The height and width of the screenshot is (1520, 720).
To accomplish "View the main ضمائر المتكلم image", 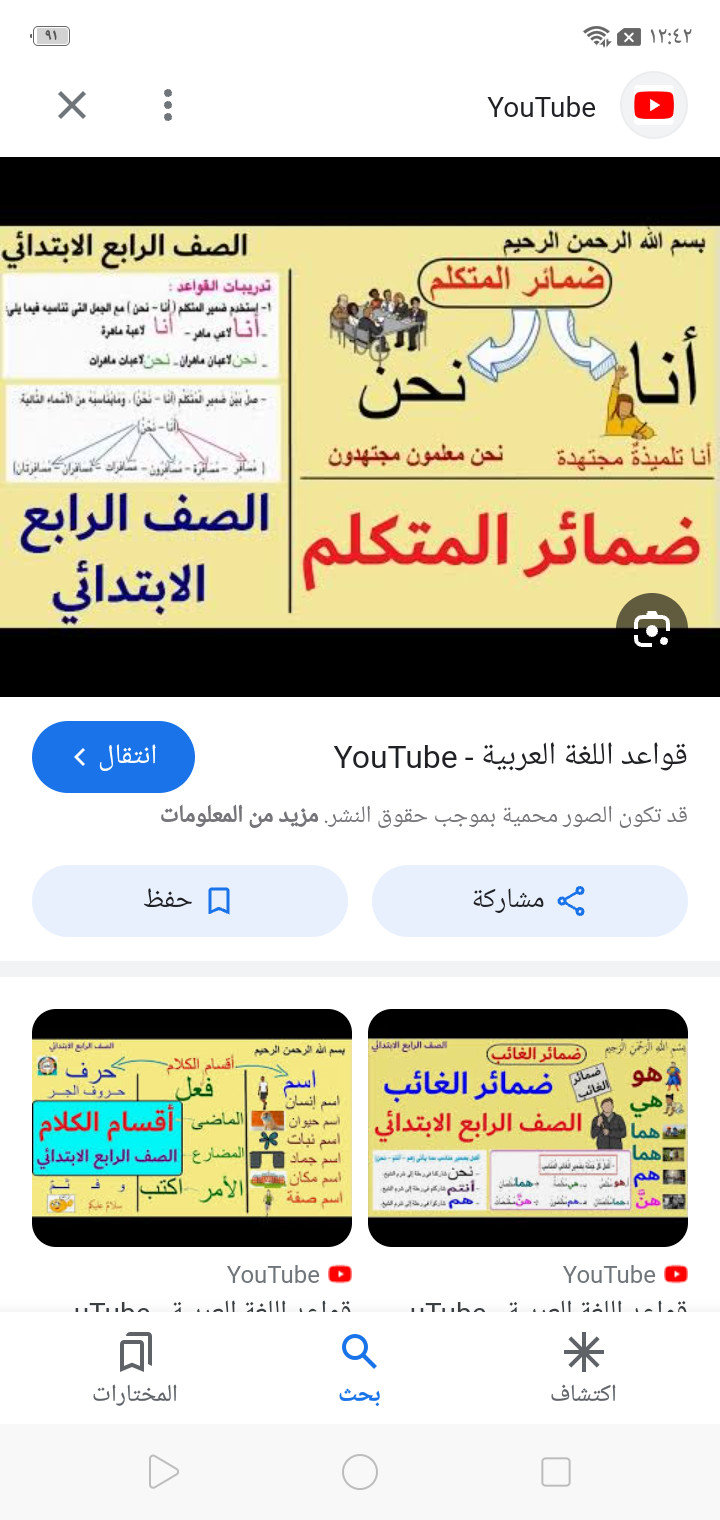I will coord(360,420).
